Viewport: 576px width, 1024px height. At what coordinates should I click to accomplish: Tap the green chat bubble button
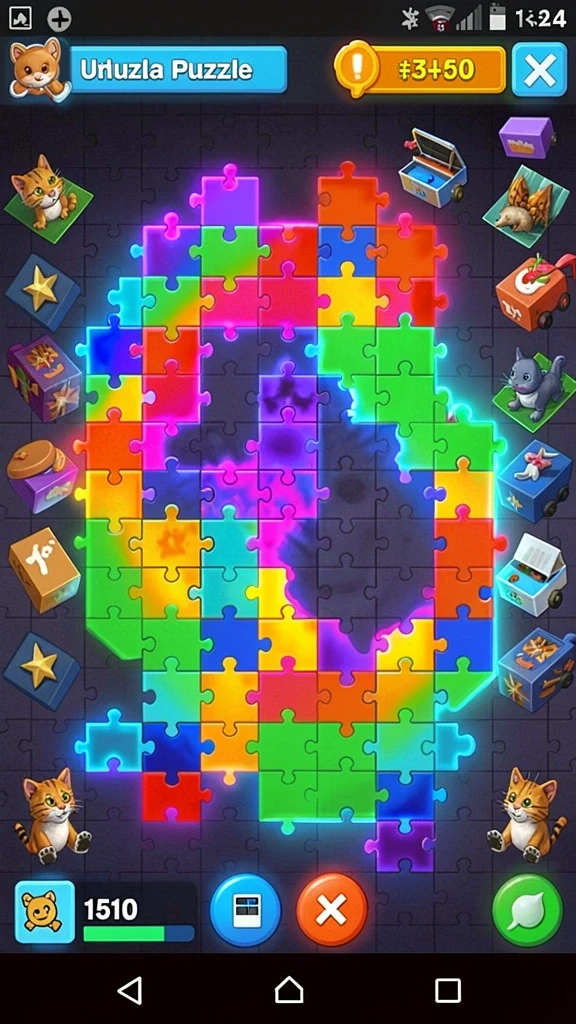point(528,910)
